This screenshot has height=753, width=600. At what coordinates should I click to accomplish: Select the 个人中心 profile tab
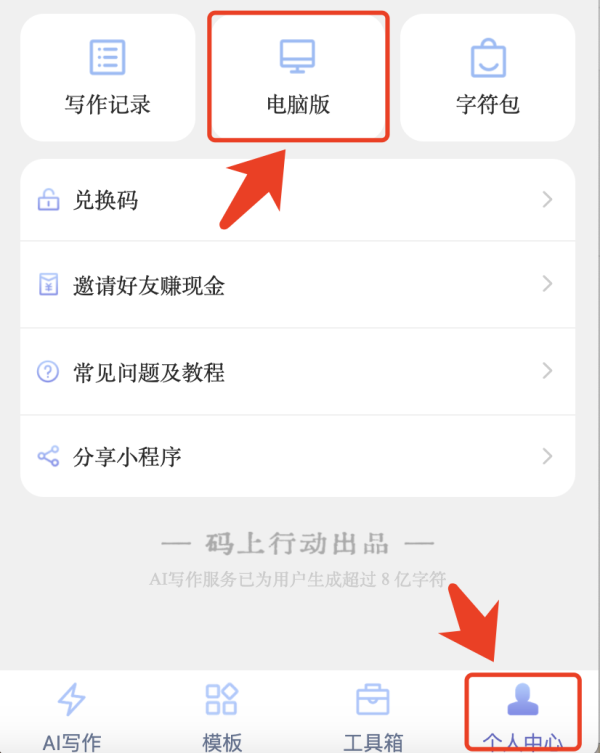coord(523,715)
